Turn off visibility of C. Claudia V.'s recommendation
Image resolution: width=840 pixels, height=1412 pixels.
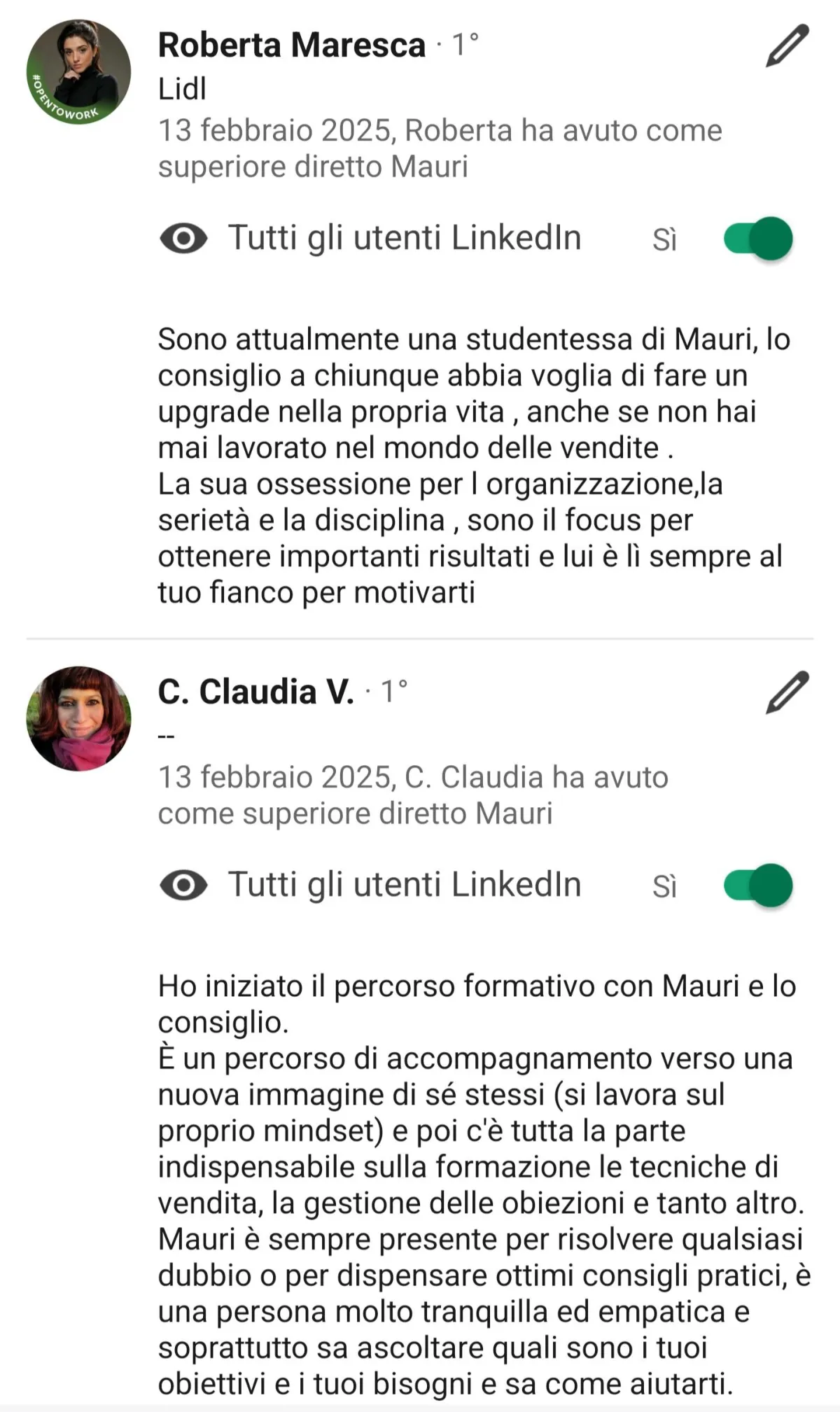click(759, 886)
